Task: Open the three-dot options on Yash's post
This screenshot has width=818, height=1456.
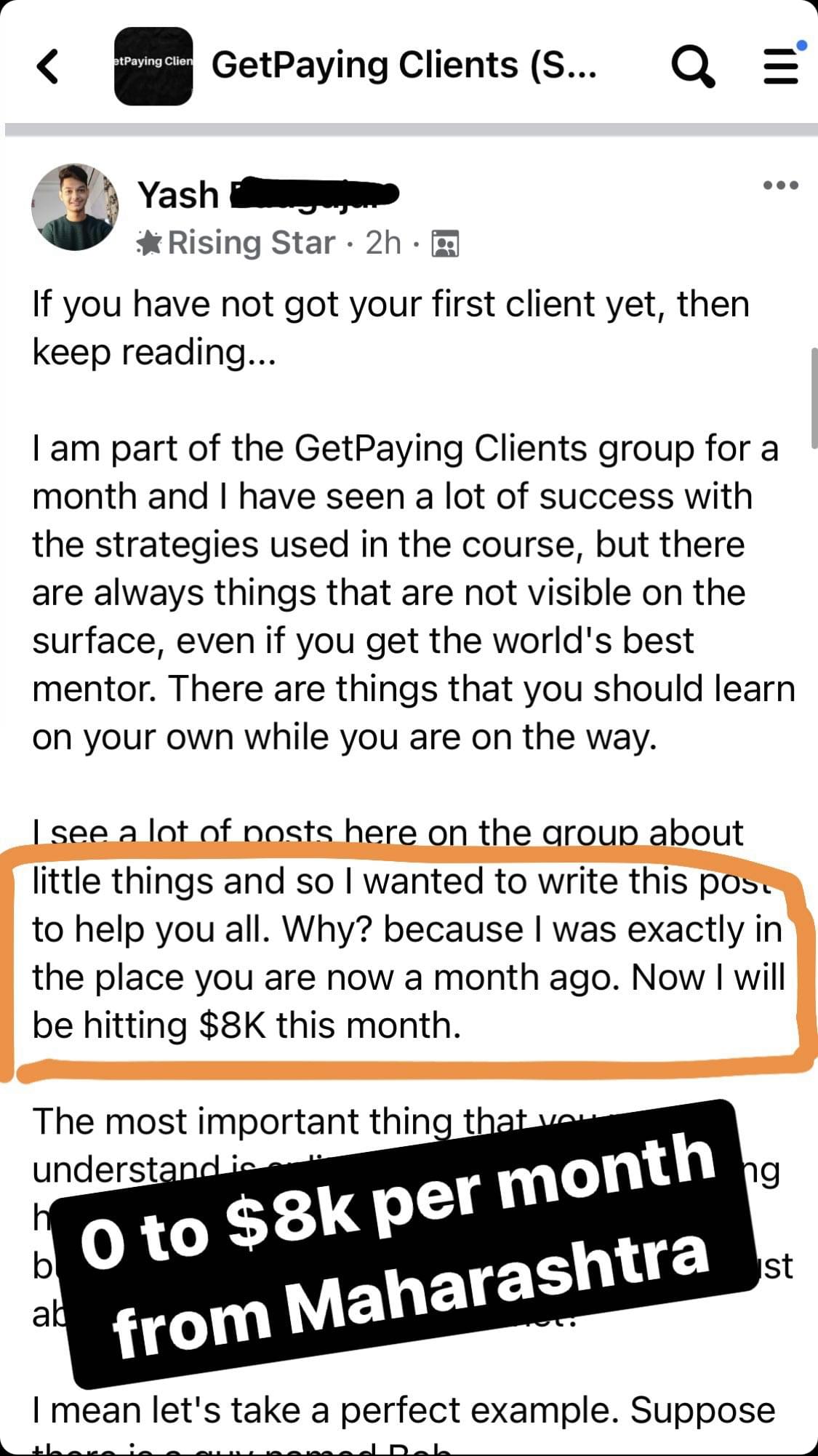Action: pos(780,185)
